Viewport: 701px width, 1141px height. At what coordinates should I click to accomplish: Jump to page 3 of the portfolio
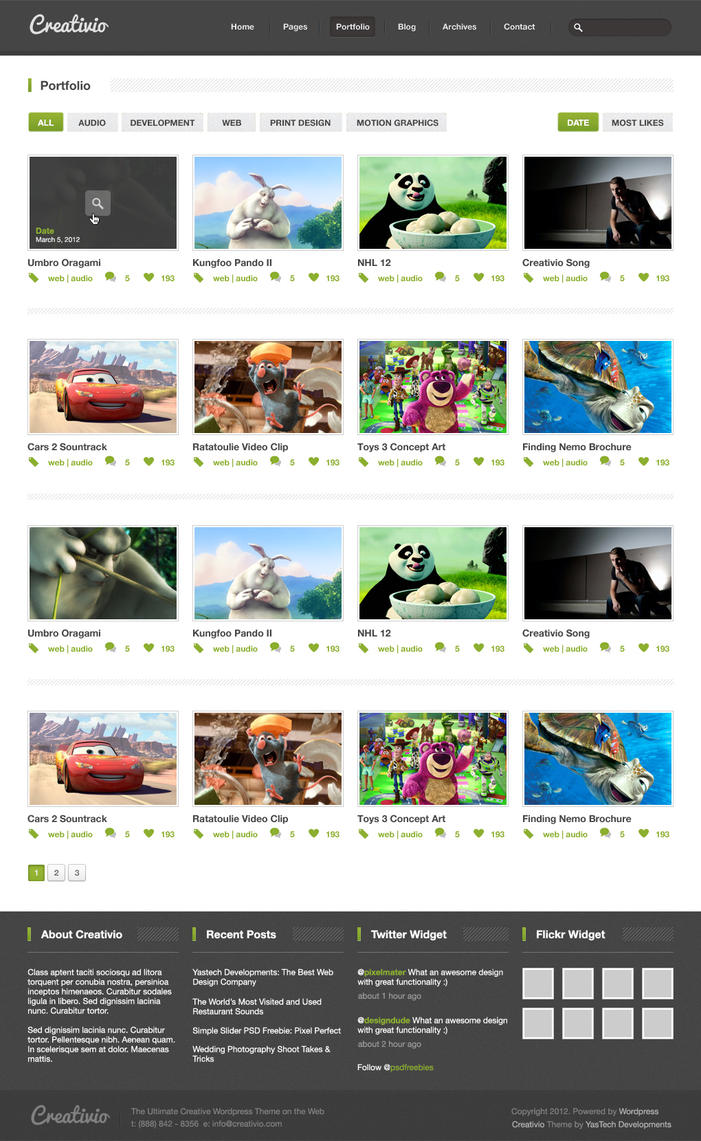pyautogui.click(x=77, y=873)
